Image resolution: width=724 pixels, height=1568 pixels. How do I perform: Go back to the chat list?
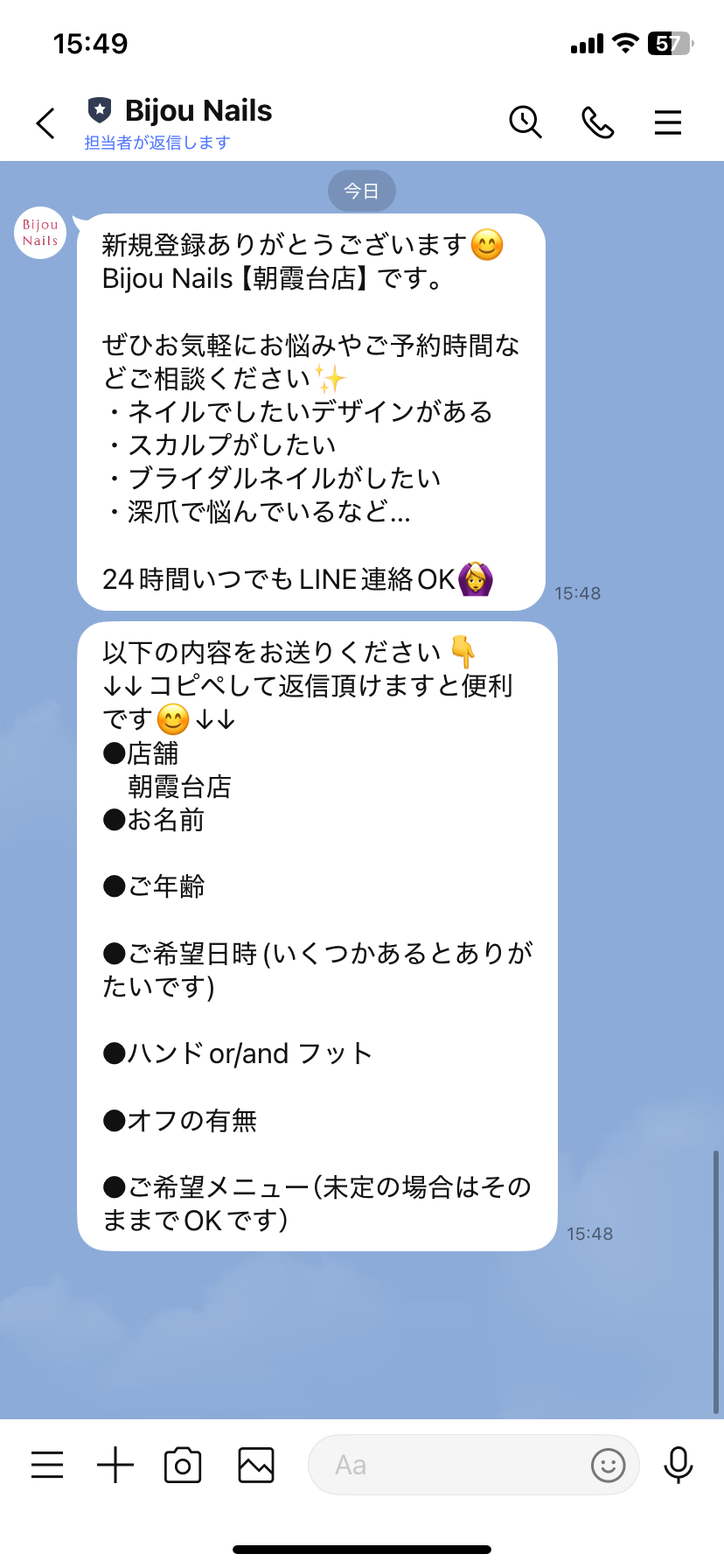pyautogui.click(x=45, y=123)
